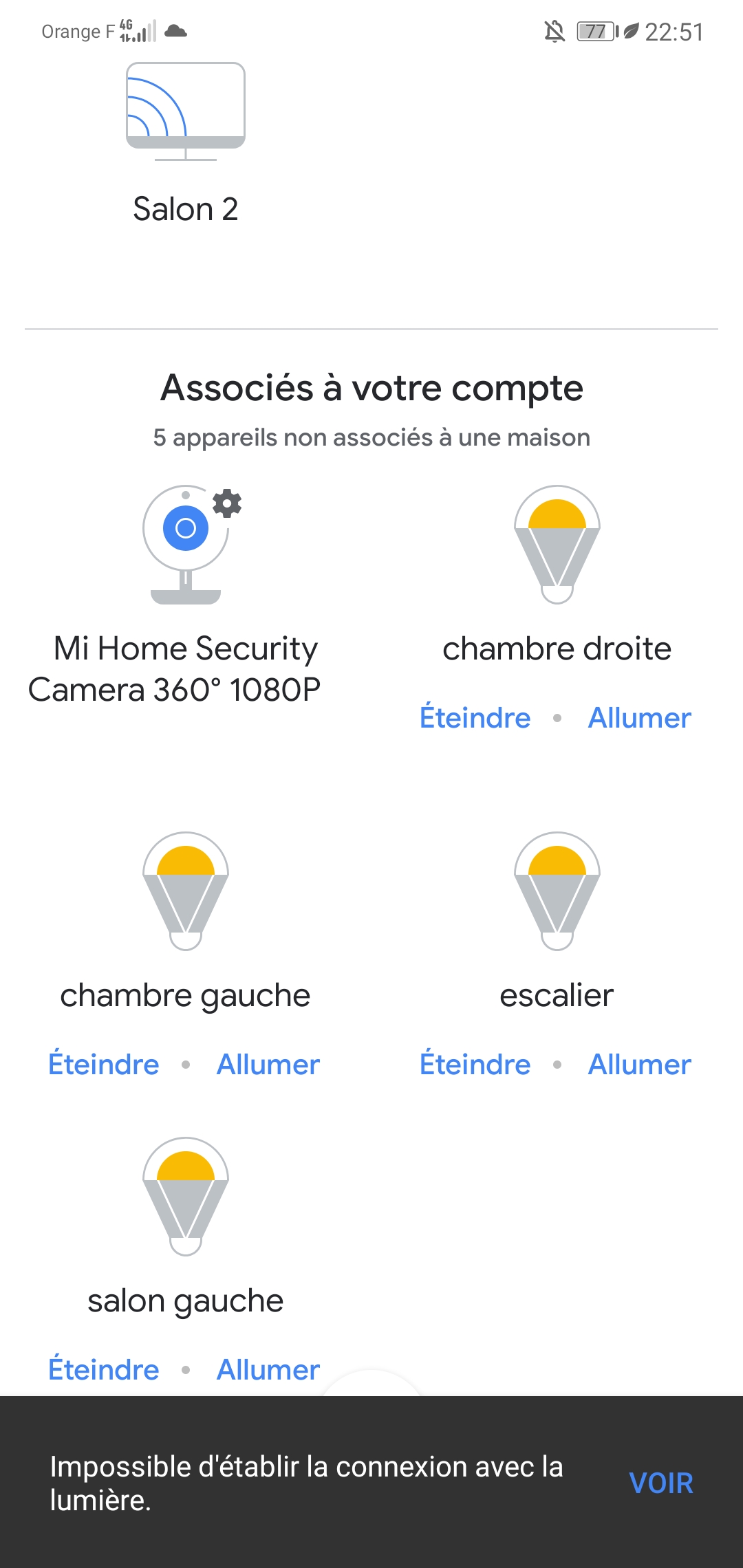Screen dimensions: 743x1568
Task: Turn off chambre gauche with Éteindre
Action: point(104,1064)
